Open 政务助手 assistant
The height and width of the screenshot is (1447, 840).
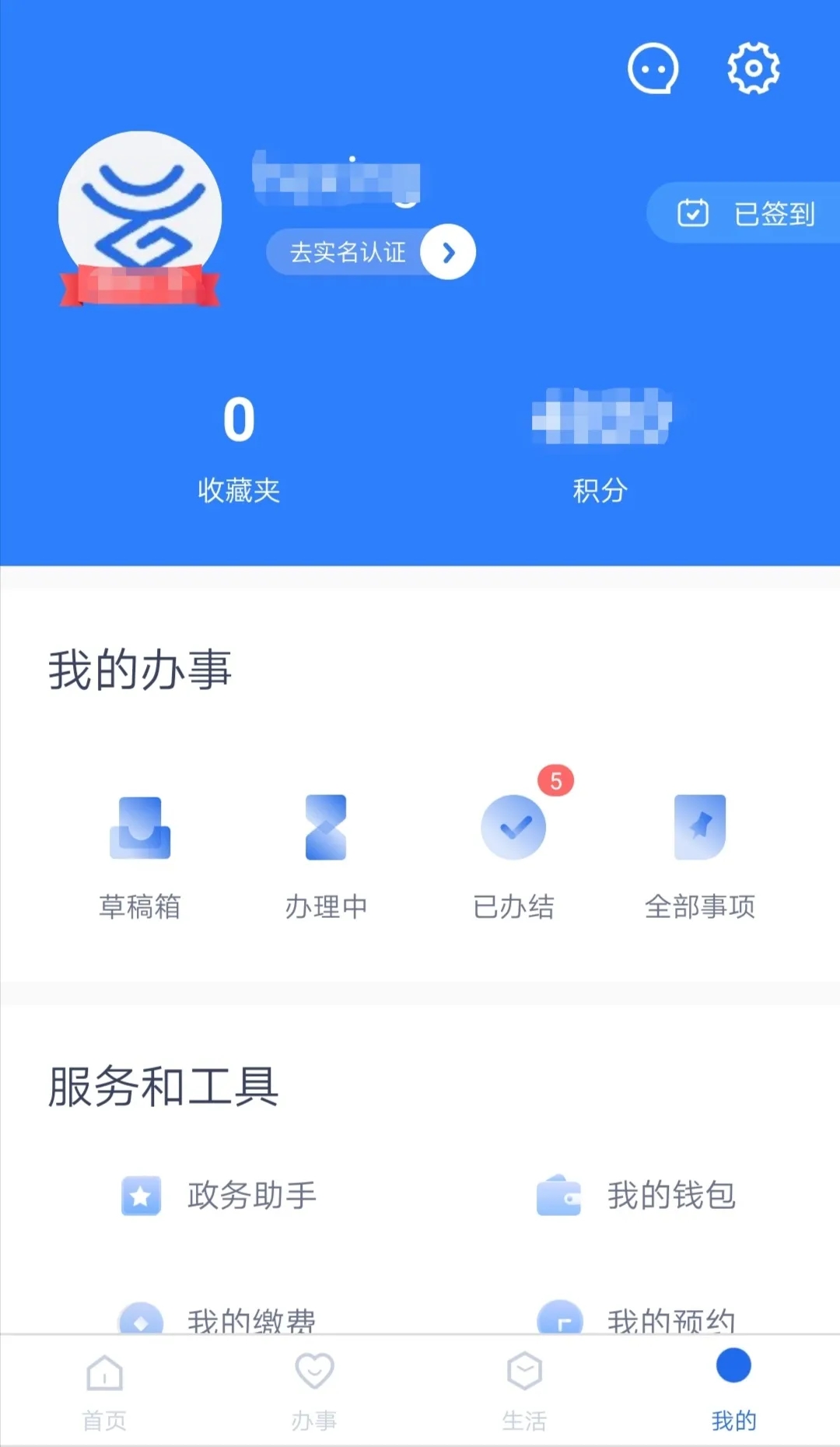click(219, 1196)
